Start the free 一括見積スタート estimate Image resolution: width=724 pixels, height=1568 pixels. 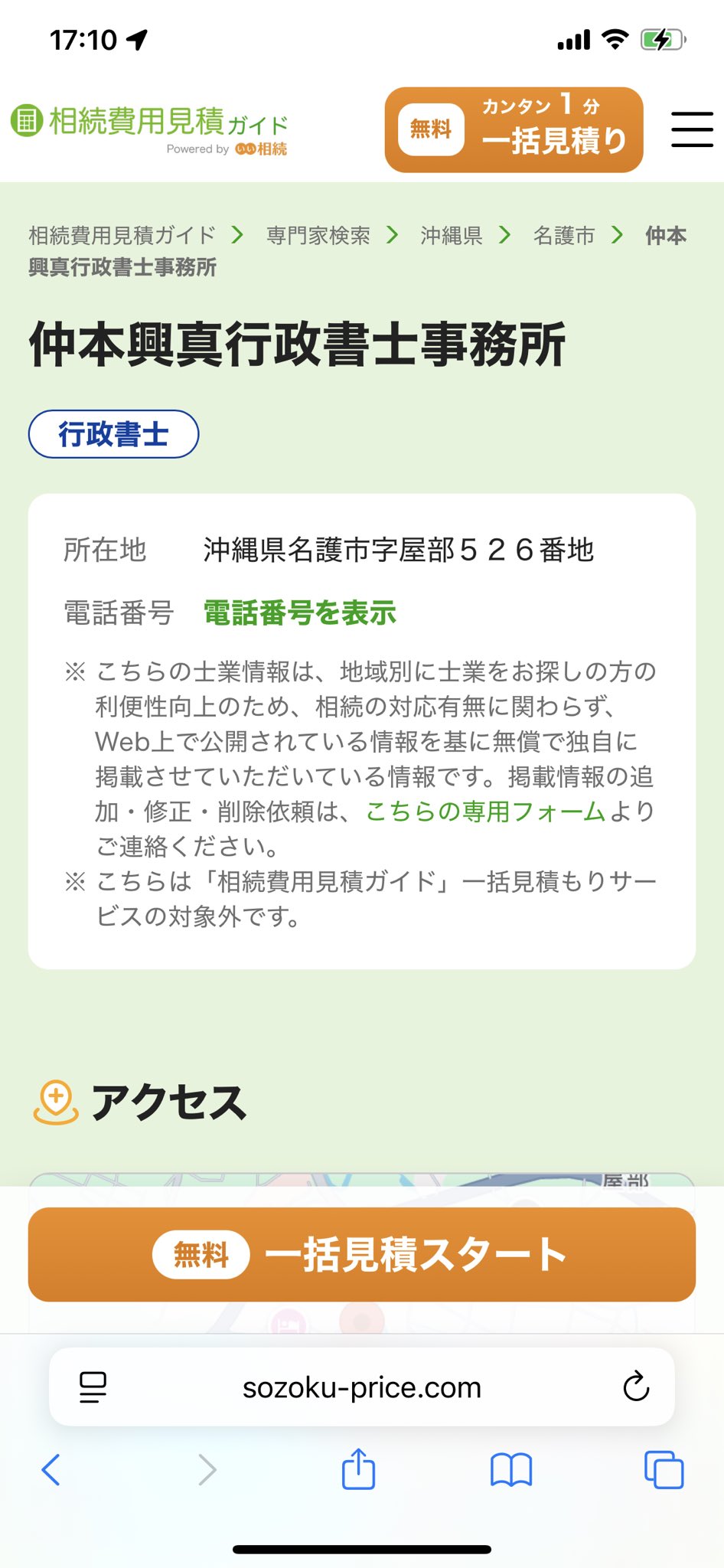361,1254
